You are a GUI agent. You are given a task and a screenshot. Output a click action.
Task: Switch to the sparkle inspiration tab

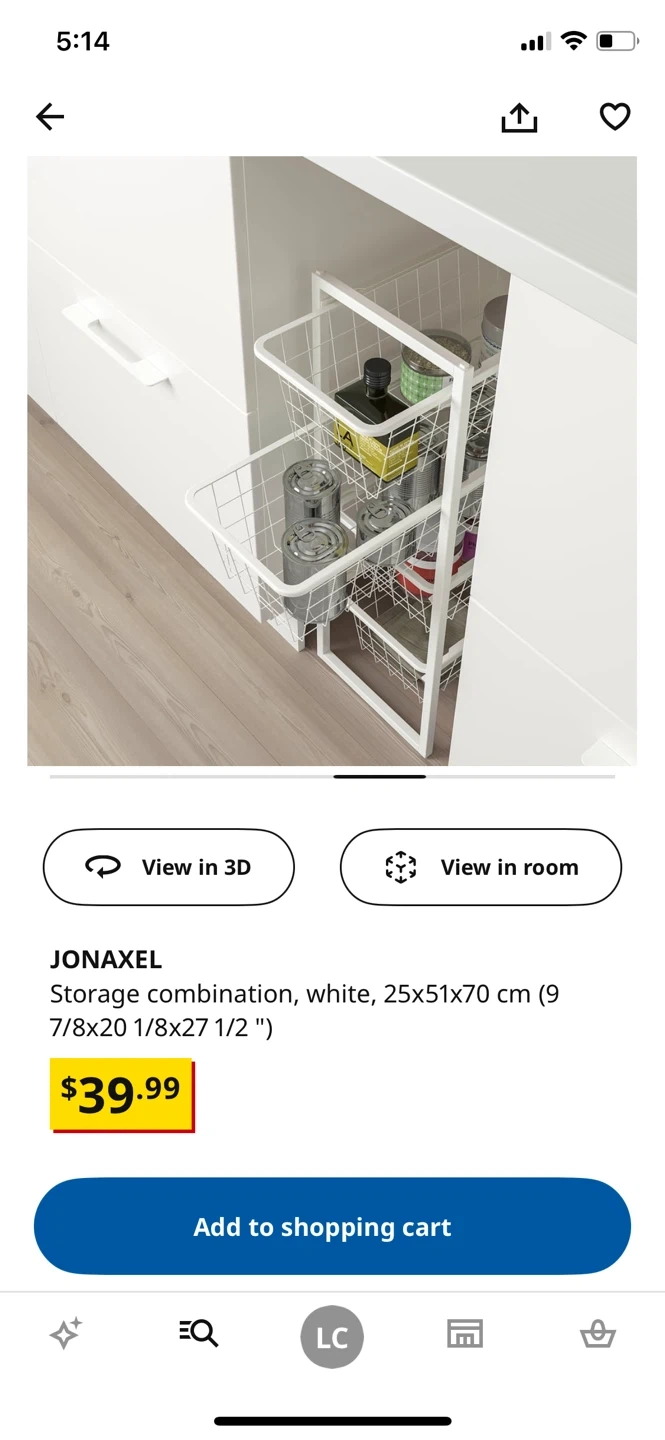(x=66, y=1334)
